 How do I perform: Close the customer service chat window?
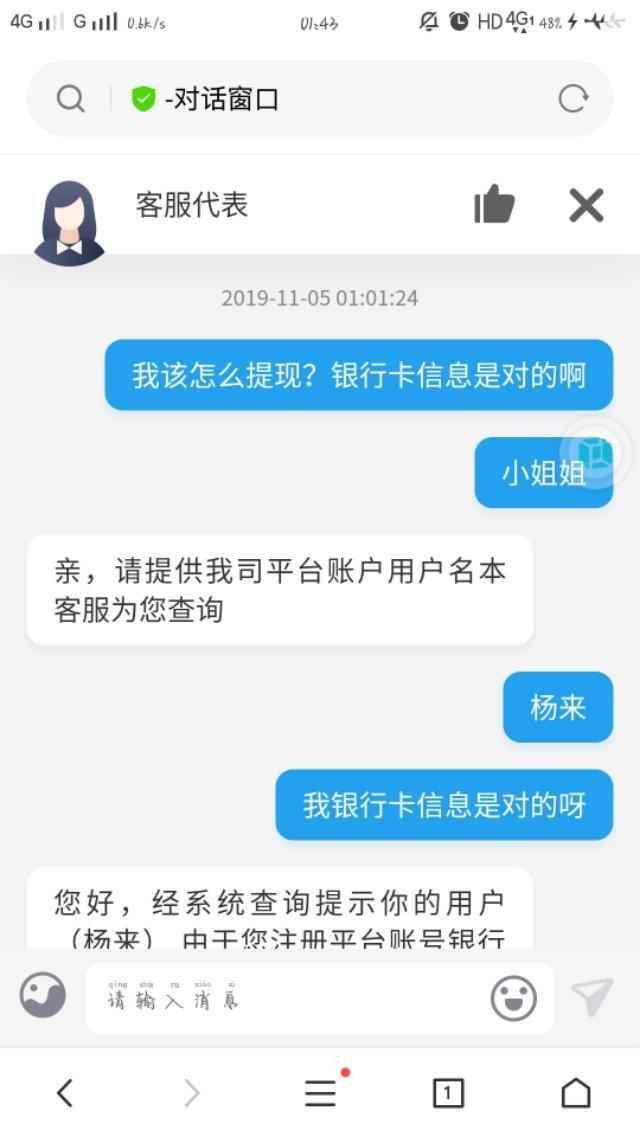pos(586,205)
